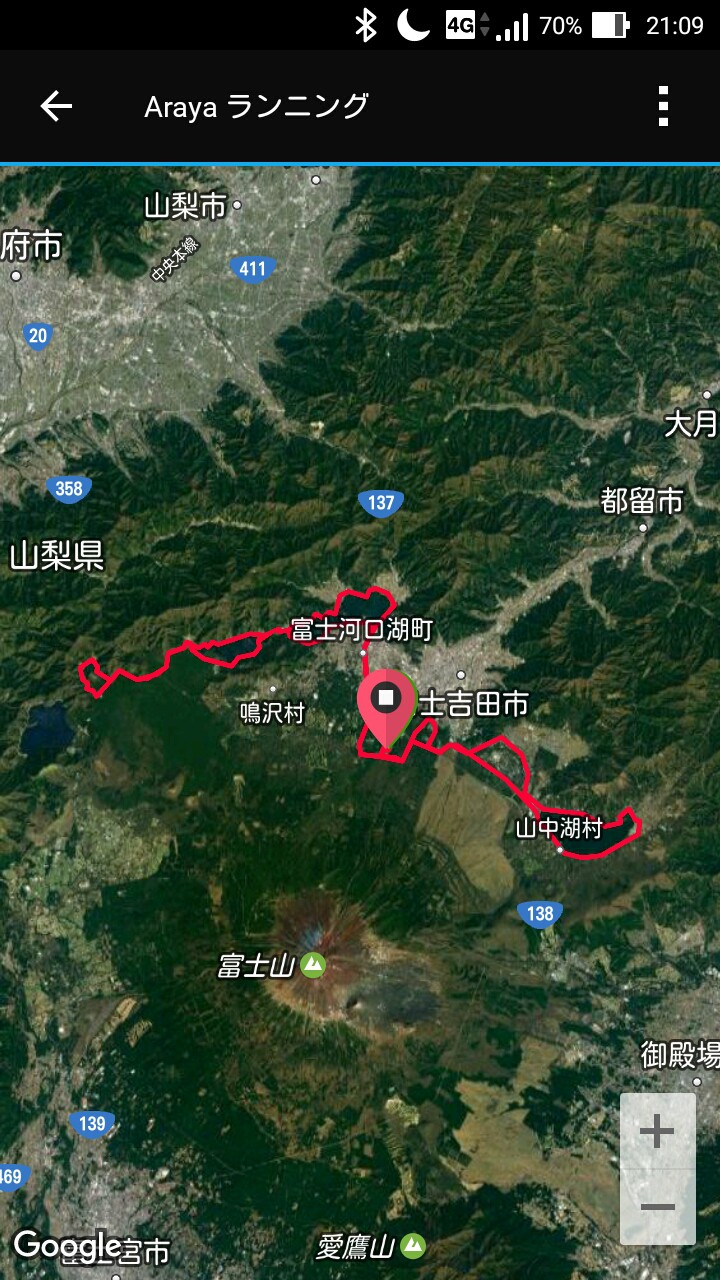Zoom in on the map
The image size is (720, 1280).
click(x=657, y=1132)
